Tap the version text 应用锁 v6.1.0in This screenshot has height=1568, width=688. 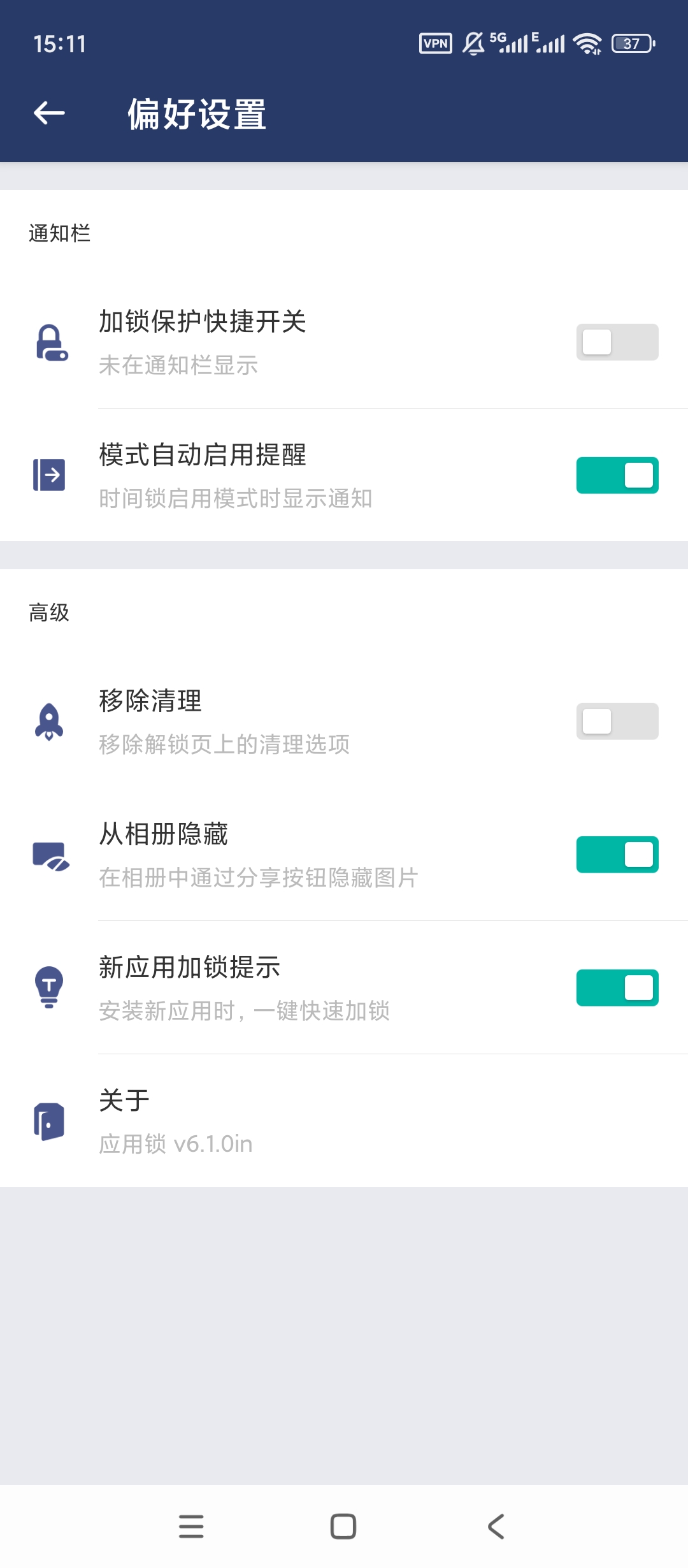[175, 1143]
